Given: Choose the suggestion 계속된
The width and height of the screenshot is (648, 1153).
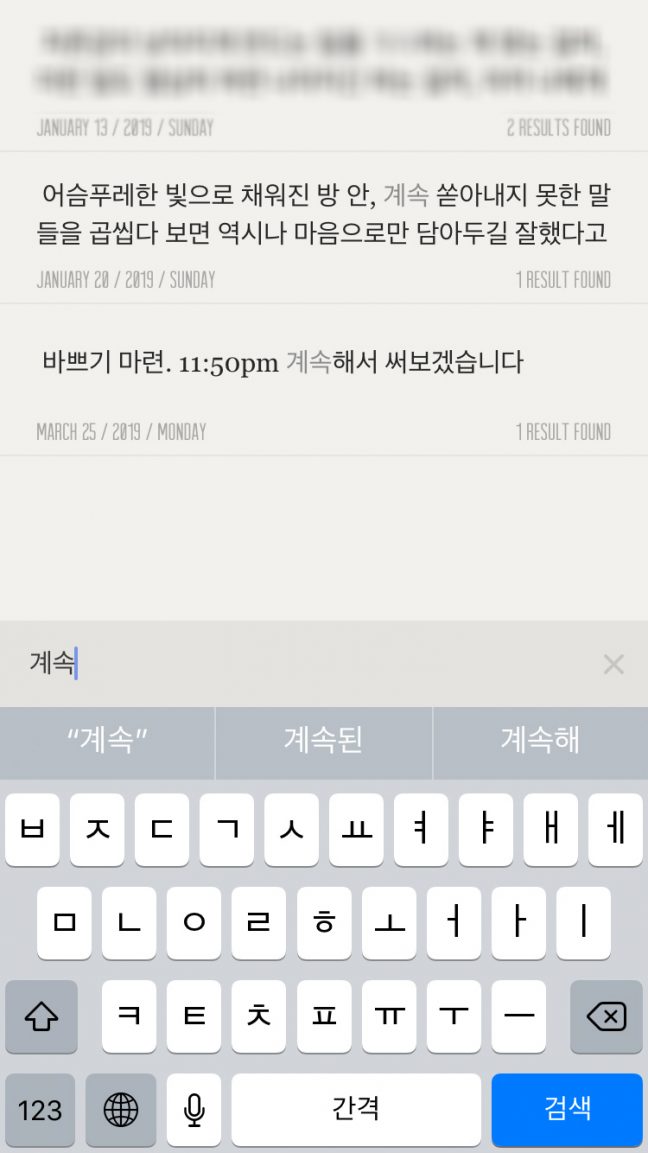Looking at the screenshot, I should [323, 741].
